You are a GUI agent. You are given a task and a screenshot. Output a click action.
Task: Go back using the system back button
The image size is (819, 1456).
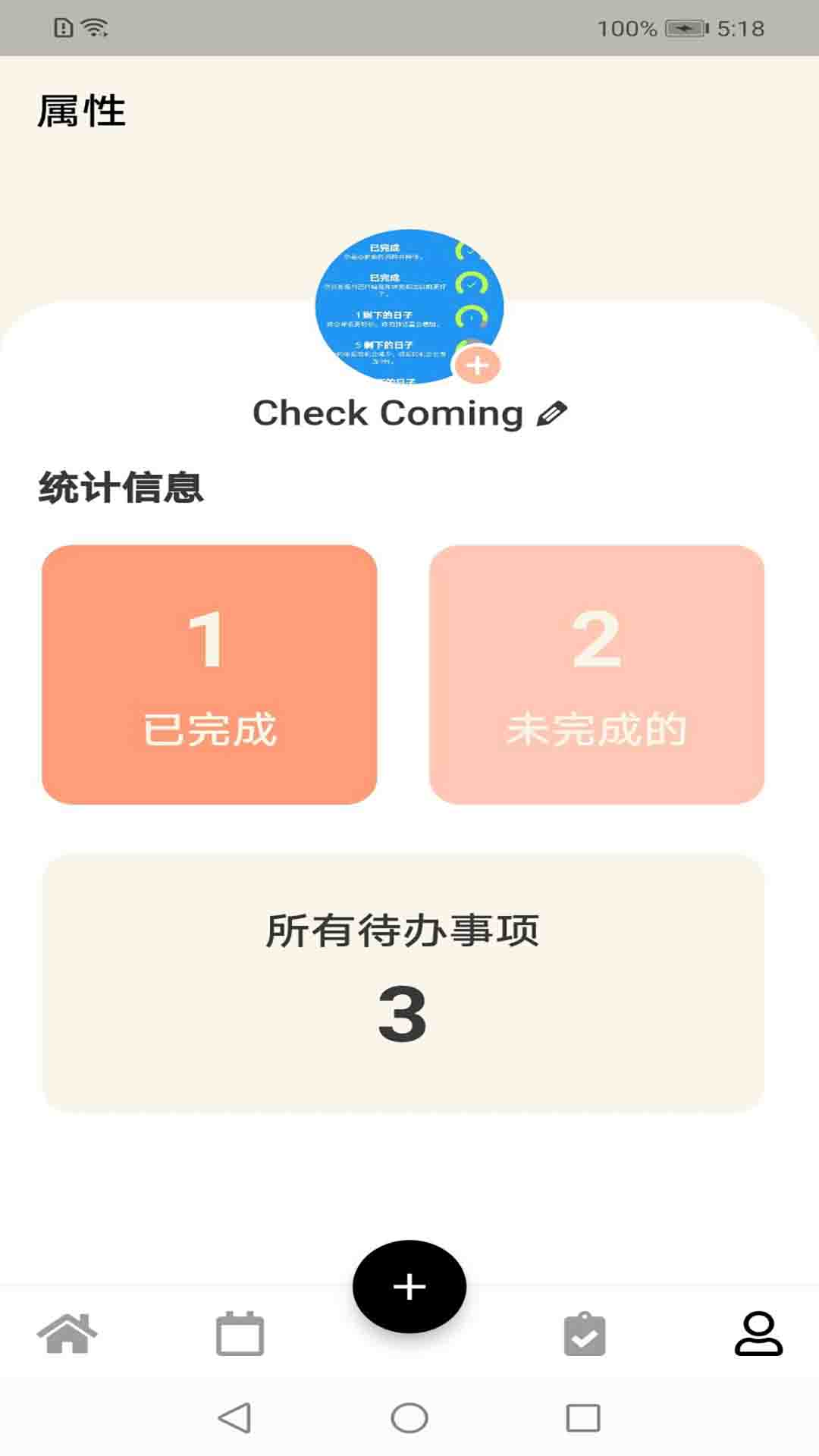pos(234,1417)
